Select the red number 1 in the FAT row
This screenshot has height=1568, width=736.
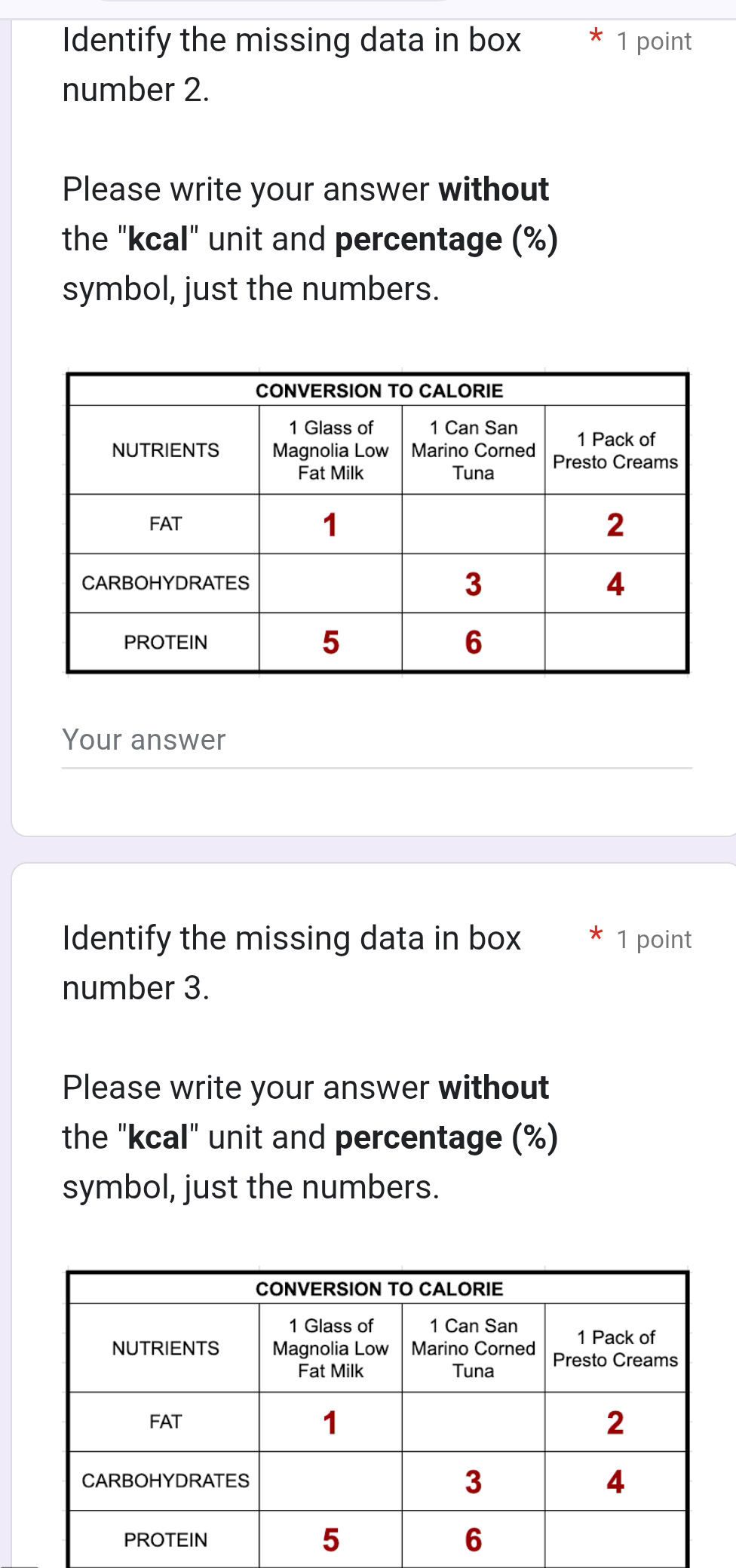[x=330, y=524]
